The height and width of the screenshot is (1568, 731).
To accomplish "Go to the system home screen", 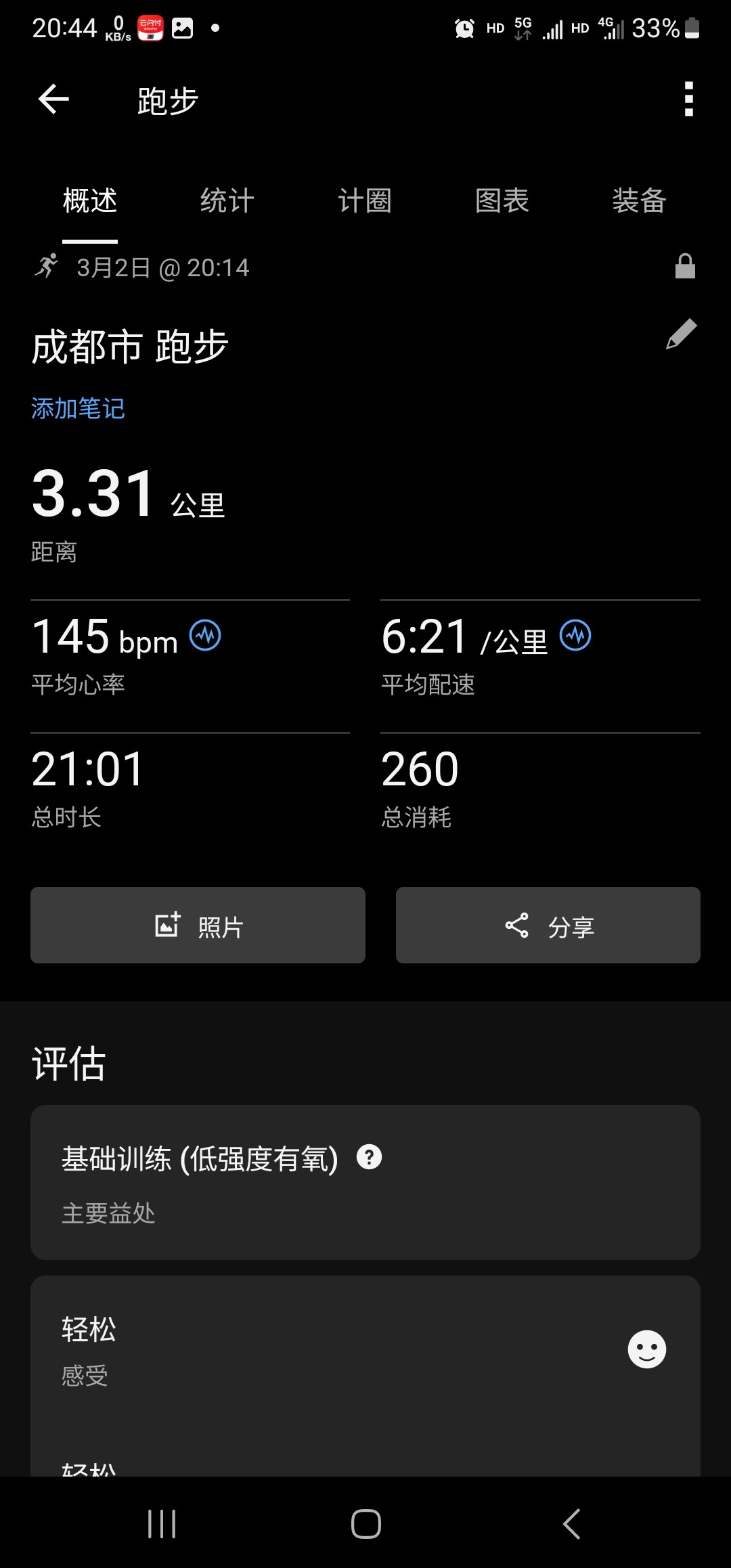I will coord(365,1524).
